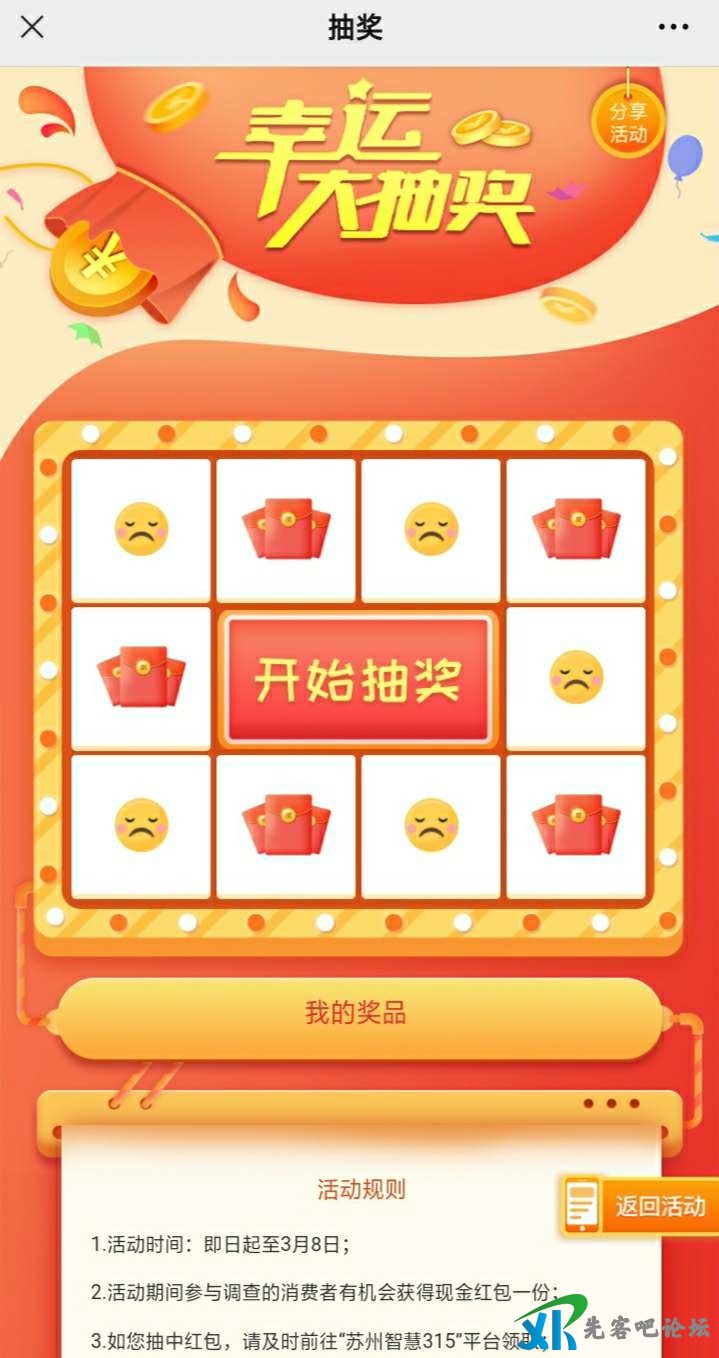719x1358 pixels.
Task: Start the draw with 开始抽奖
Action: click(358, 680)
